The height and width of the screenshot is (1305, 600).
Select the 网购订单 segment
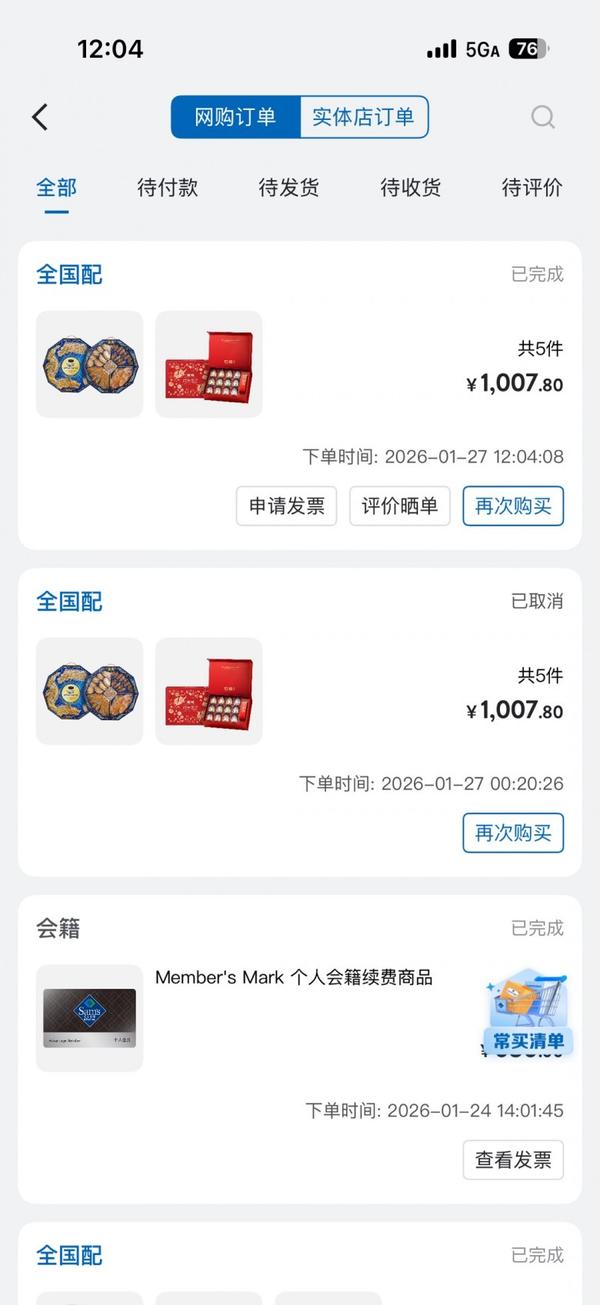point(236,117)
